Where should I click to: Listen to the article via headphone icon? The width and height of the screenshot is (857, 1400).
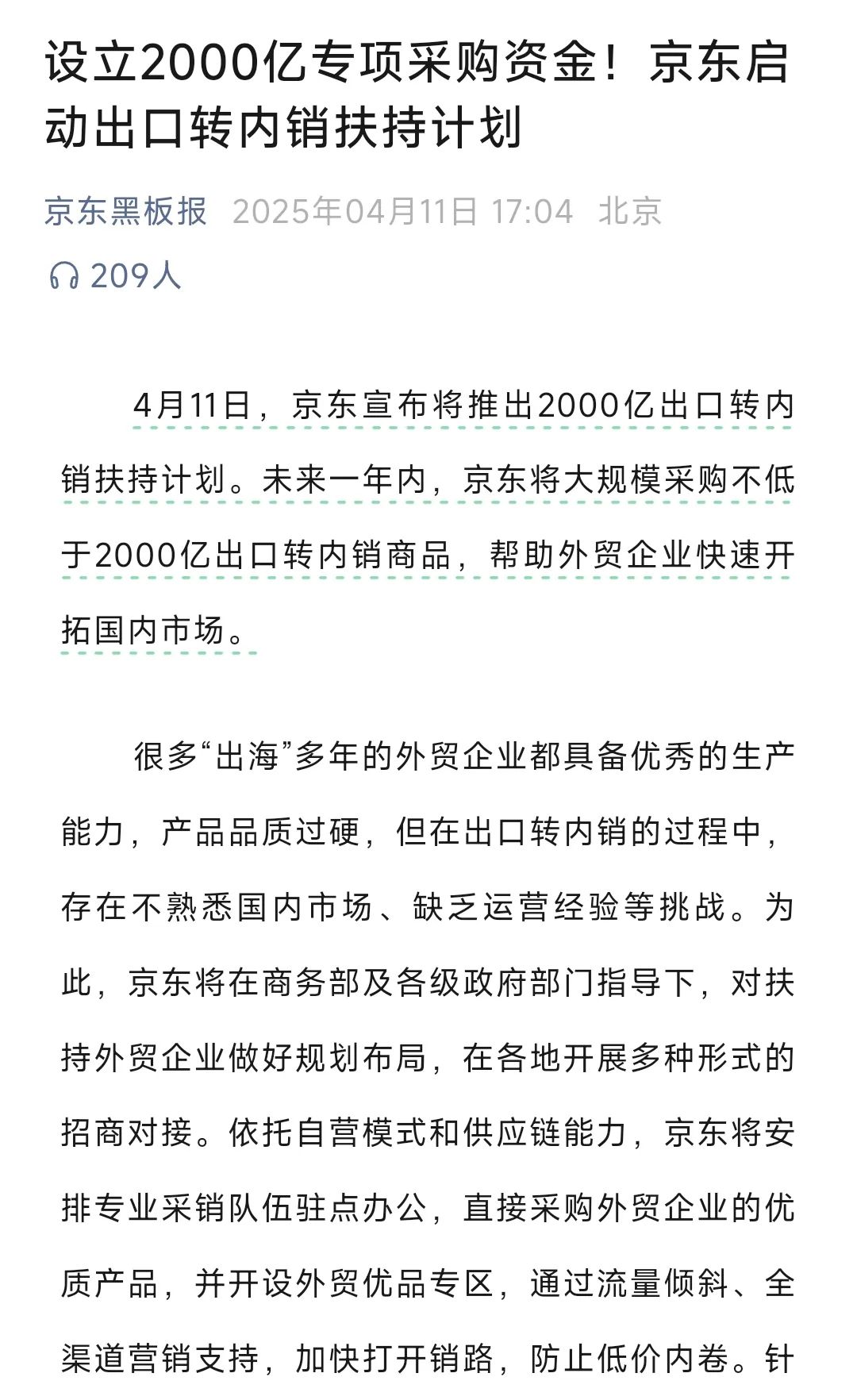64,276
